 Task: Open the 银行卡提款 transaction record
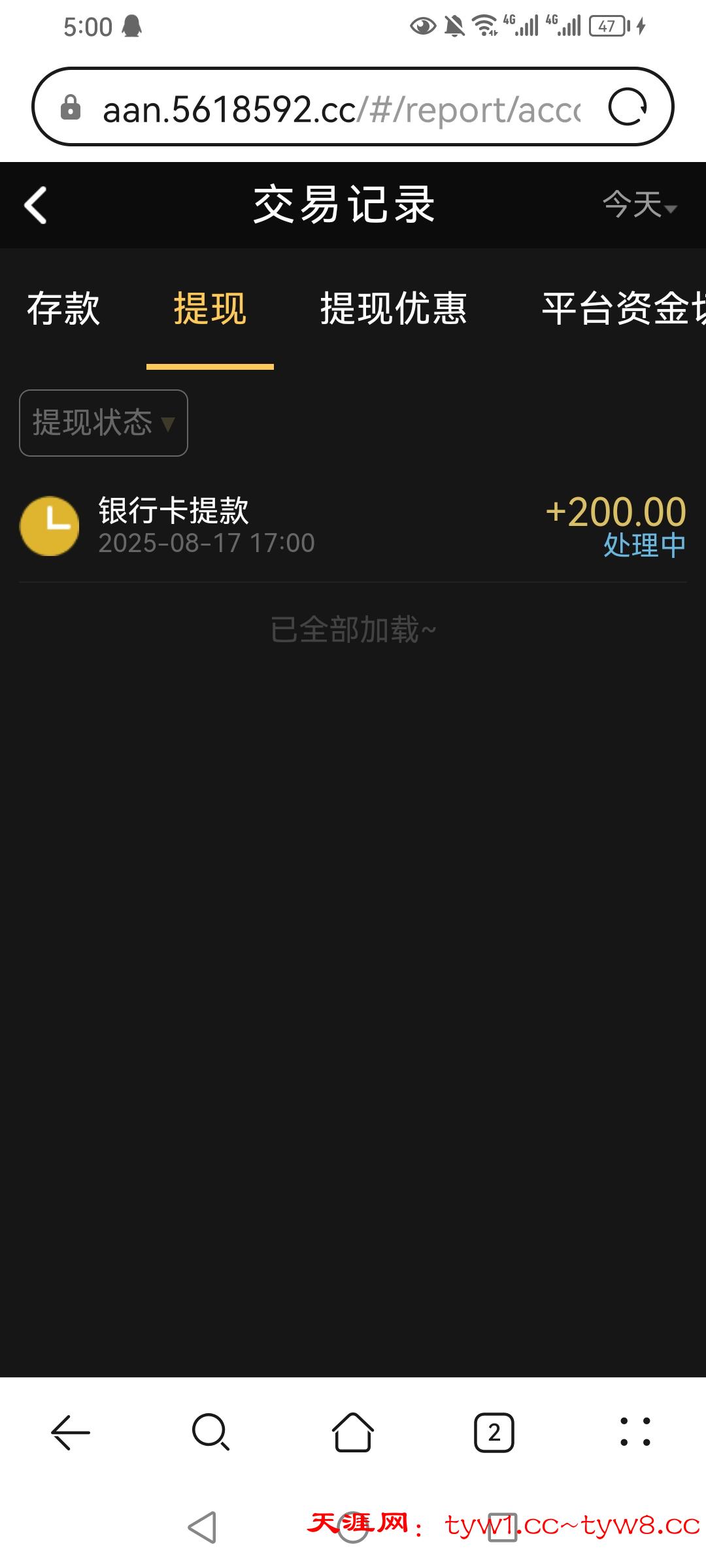(353, 527)
